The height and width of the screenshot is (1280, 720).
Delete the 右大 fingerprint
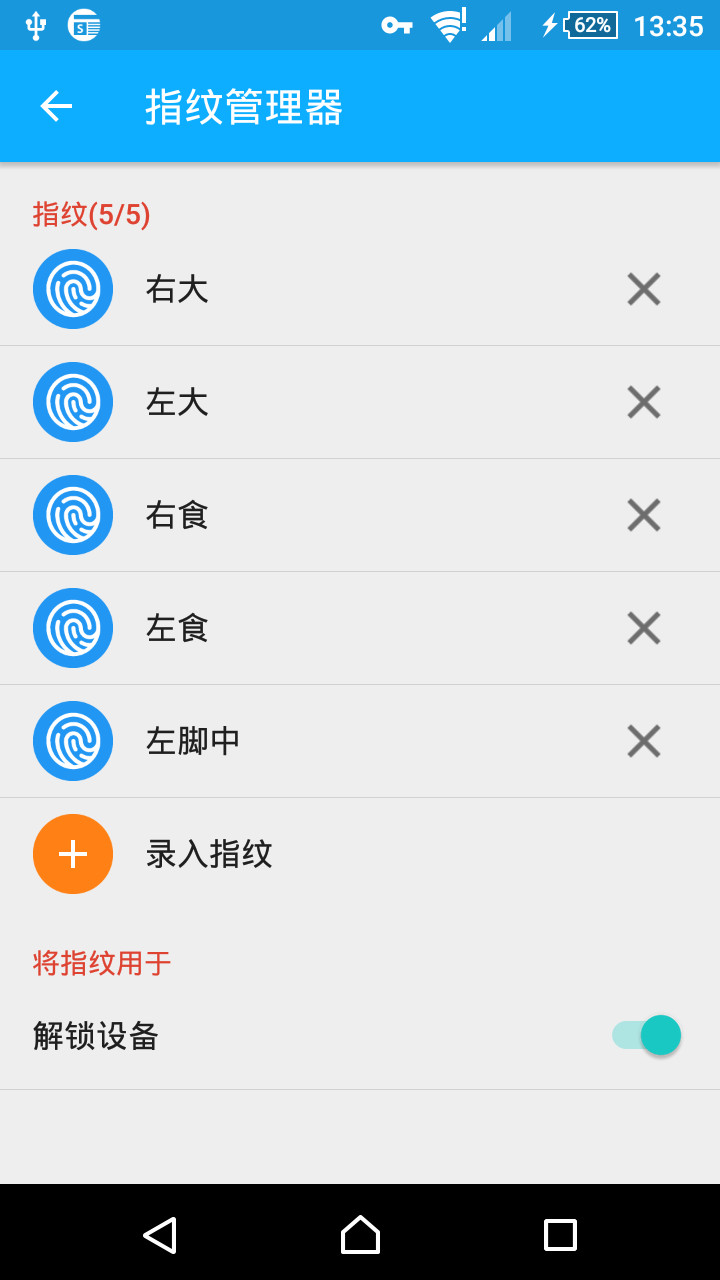coord(644,289)
